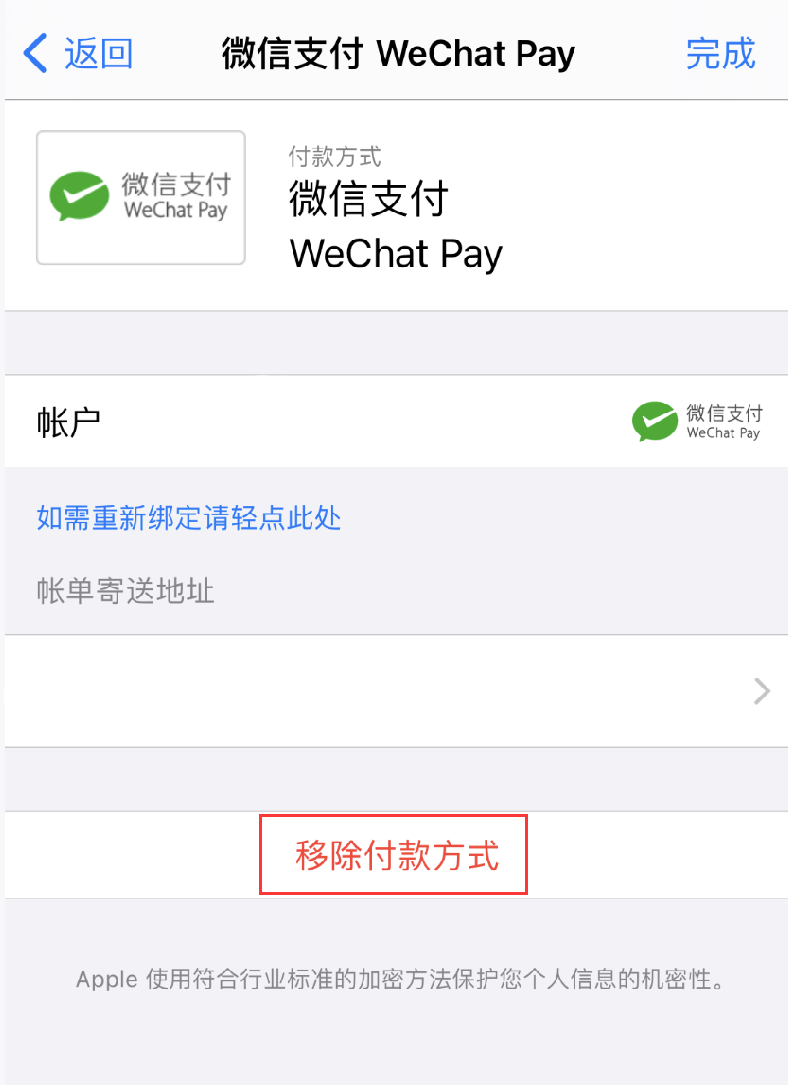Click the gray right-arrow disclosure indicator
The image size is (788, 1085).
761,691
